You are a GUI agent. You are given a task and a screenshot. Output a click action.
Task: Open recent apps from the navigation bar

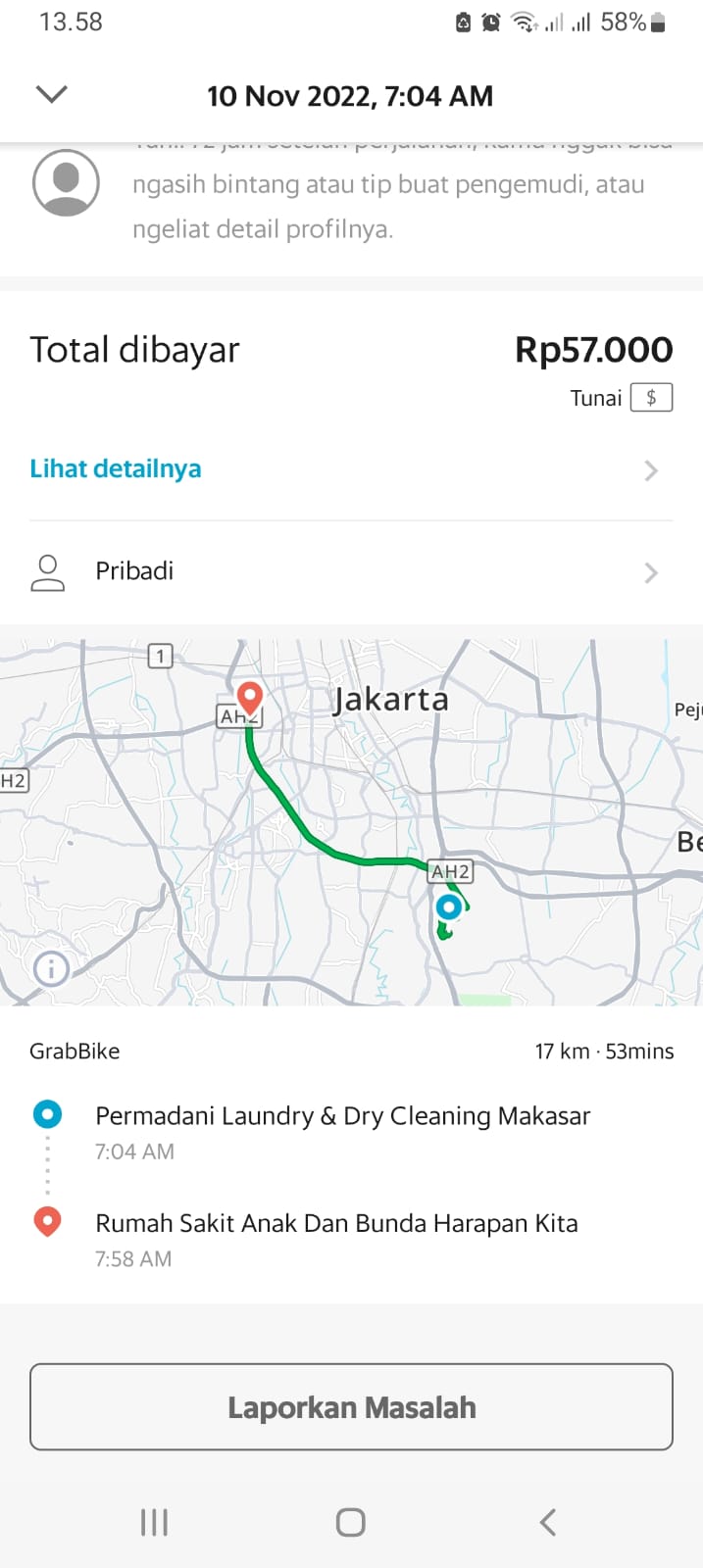[154, 1522]
